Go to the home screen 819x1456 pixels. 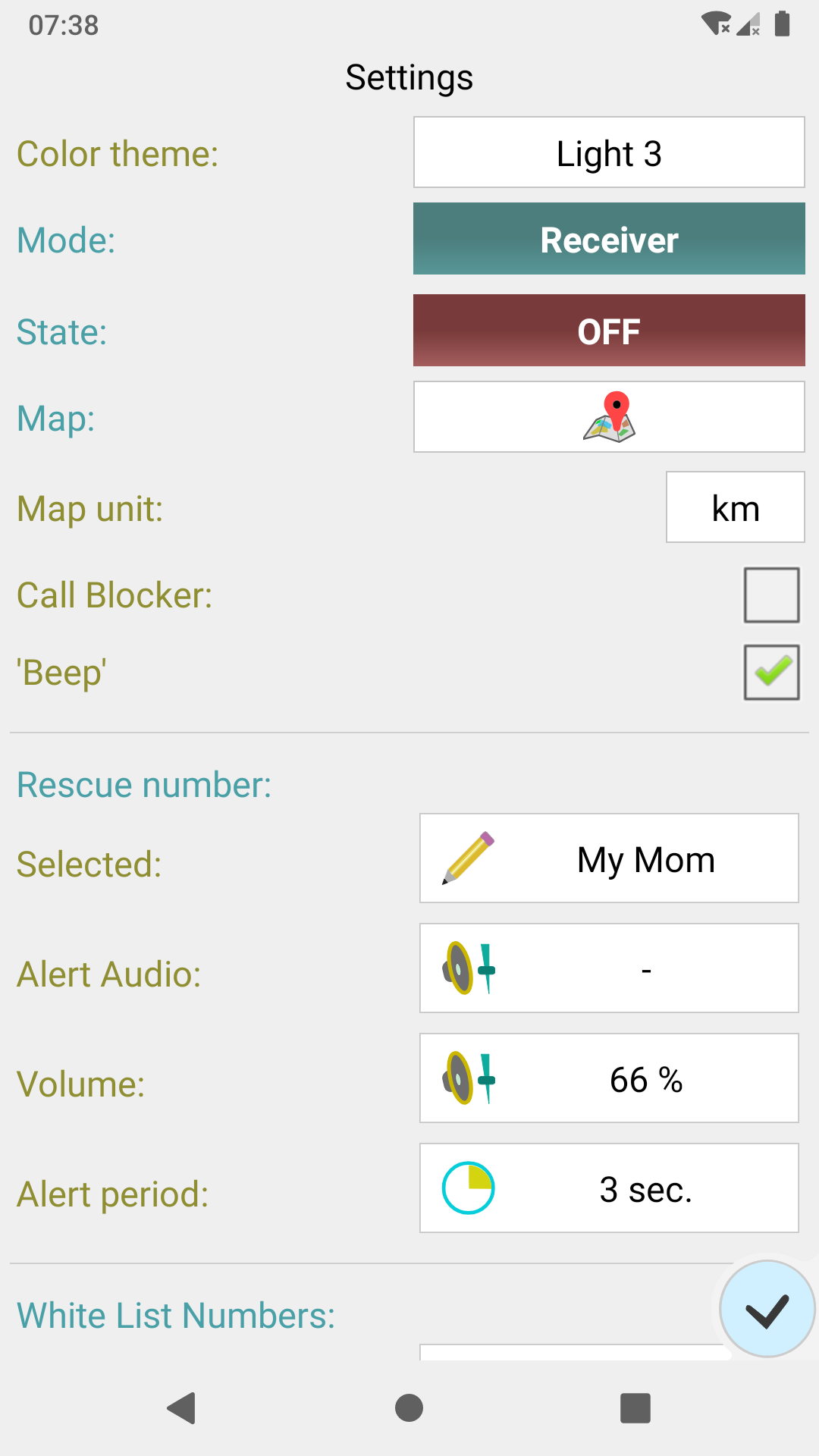(x=409, y=1408)
